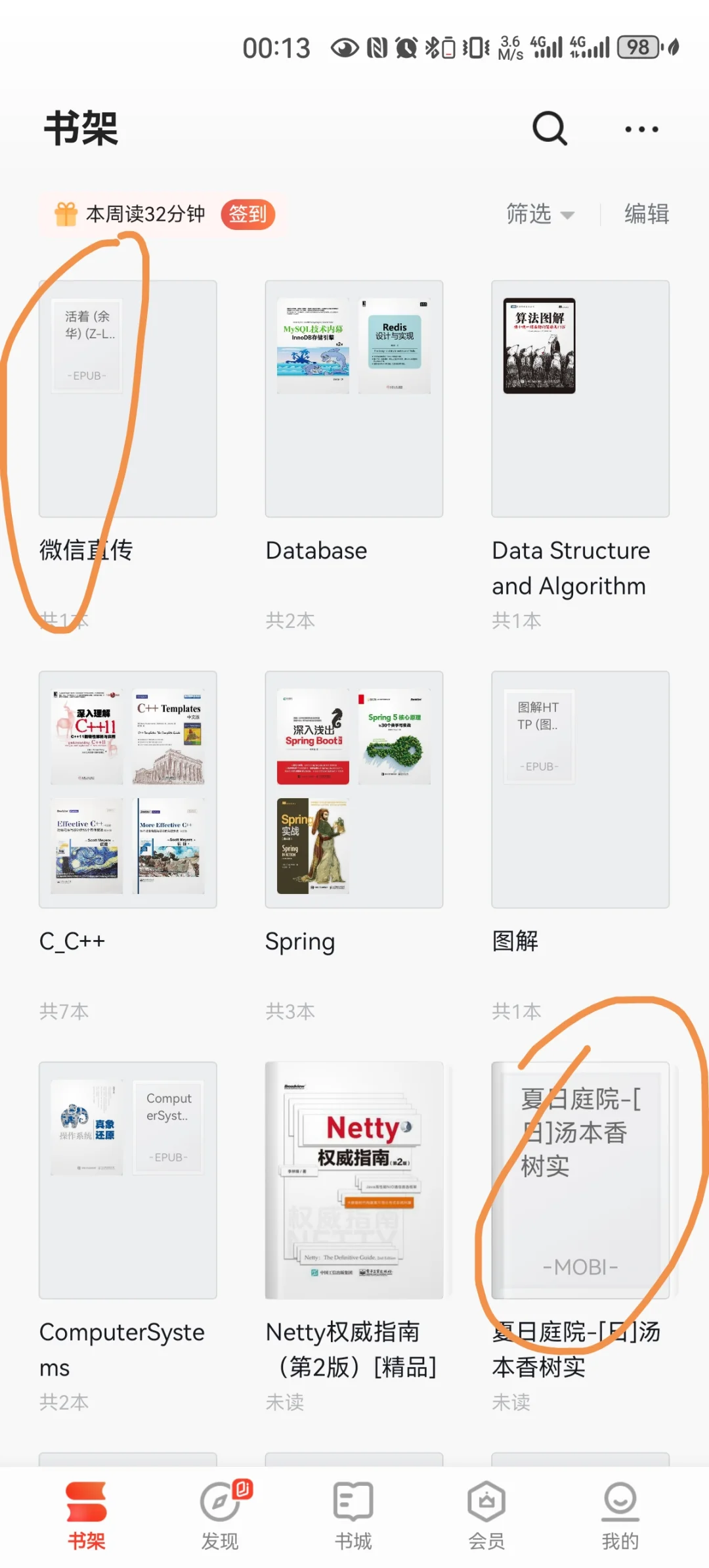Open the Spring folder
Viewport: 709px width, 1568px height.
(354, 789)
